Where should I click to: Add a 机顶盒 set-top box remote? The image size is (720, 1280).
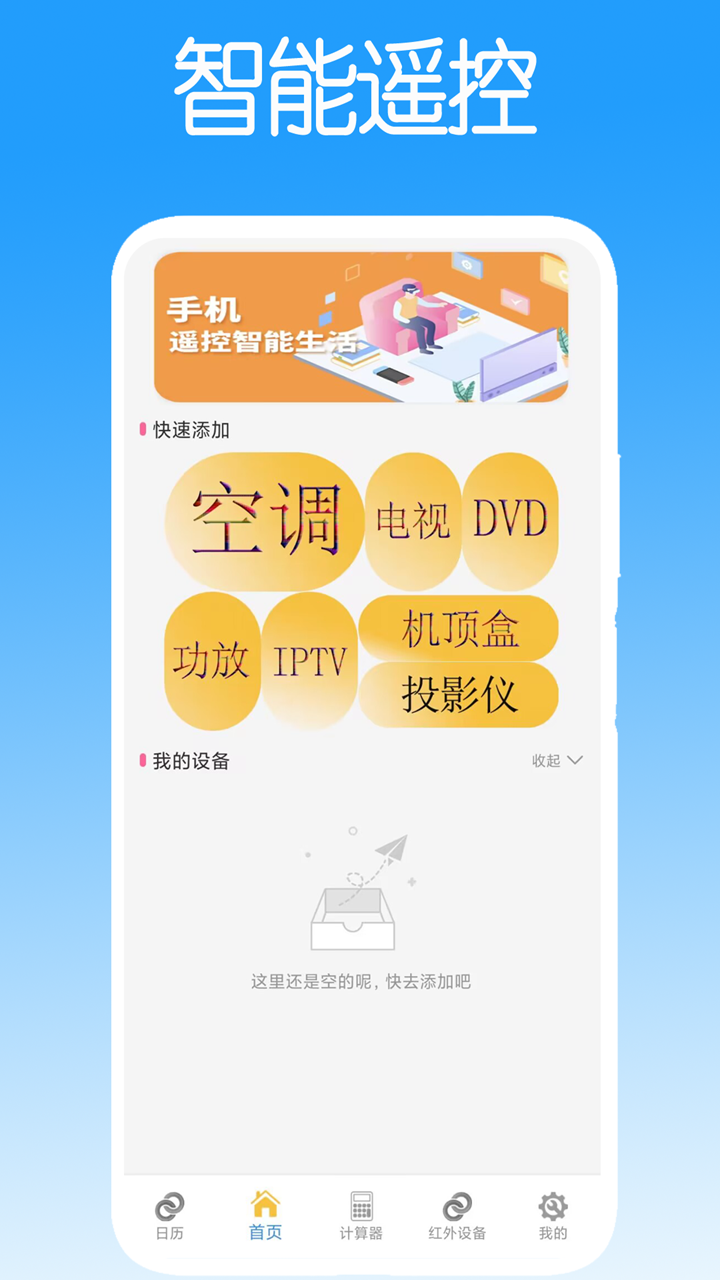(463, 629)
